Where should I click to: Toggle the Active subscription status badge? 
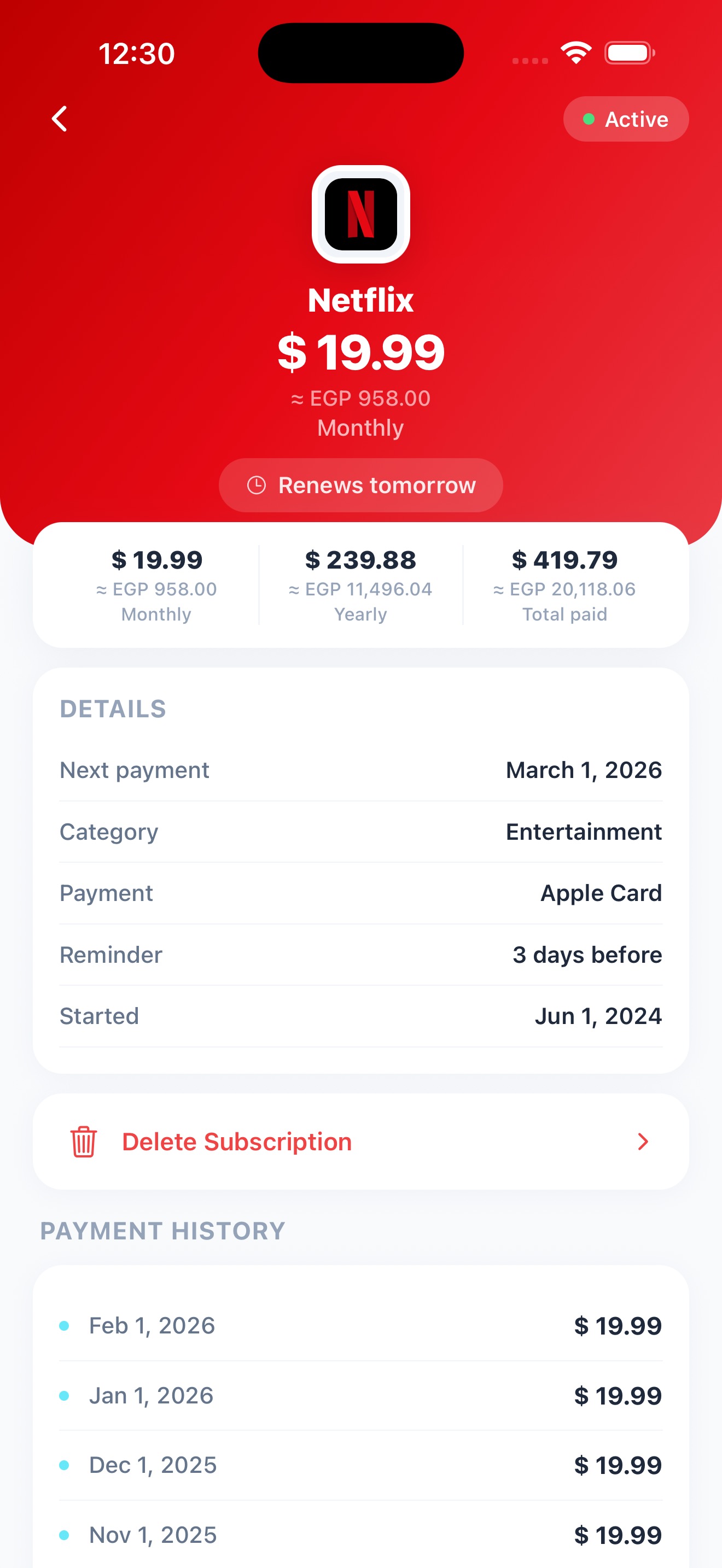click(626, 119)
